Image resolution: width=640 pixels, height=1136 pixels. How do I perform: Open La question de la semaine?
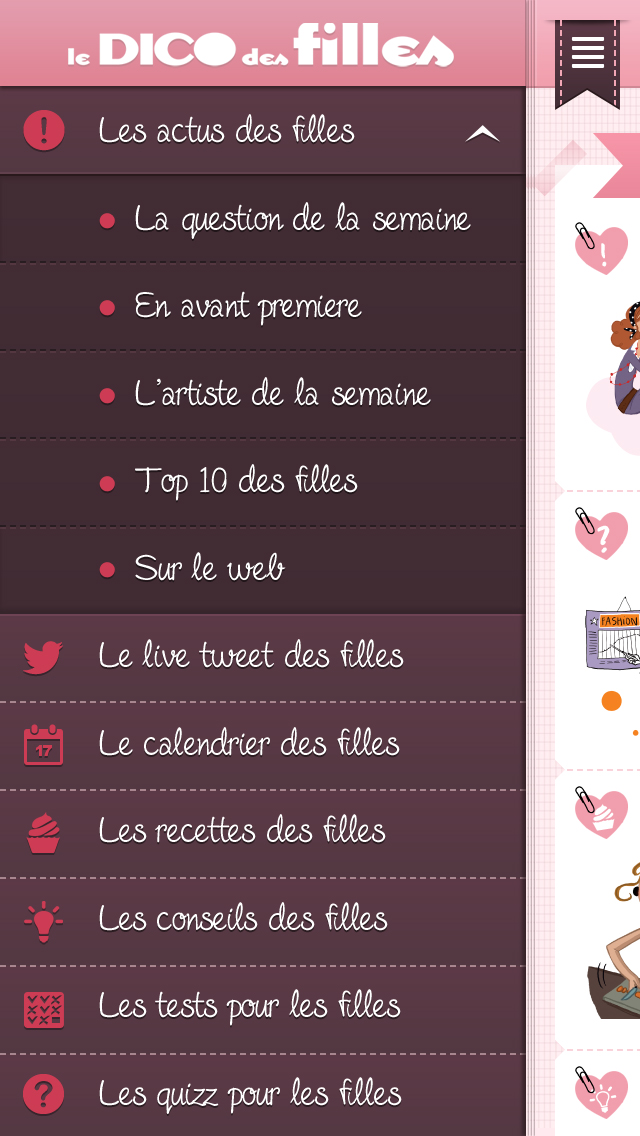click(262, 220)
